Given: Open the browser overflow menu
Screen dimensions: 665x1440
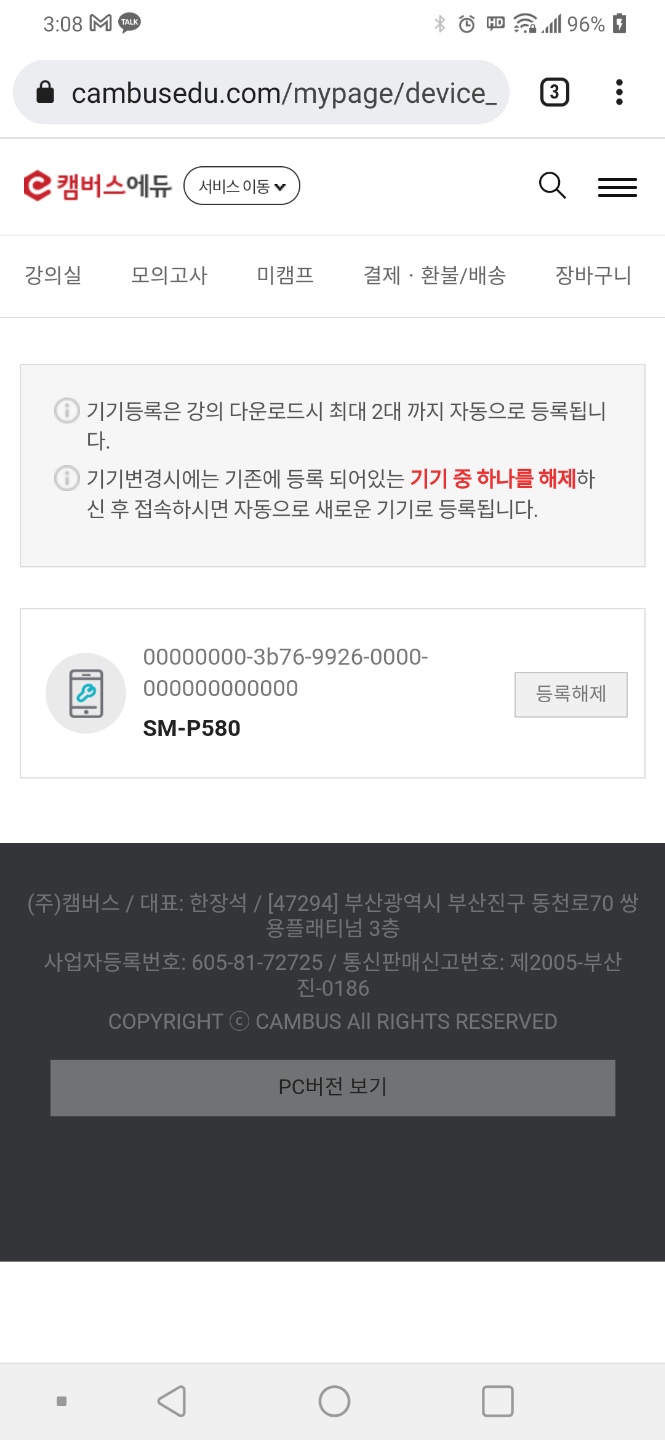Looking at the screenshot, I should [619, 93].
